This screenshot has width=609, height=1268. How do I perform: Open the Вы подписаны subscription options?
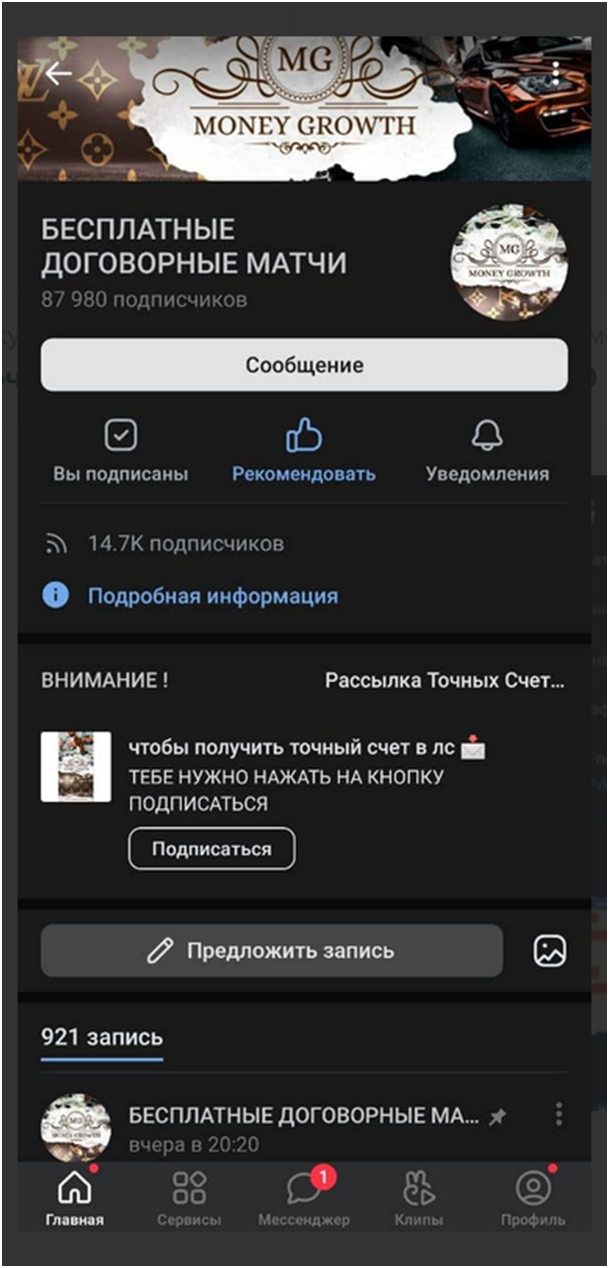(120, 451)
